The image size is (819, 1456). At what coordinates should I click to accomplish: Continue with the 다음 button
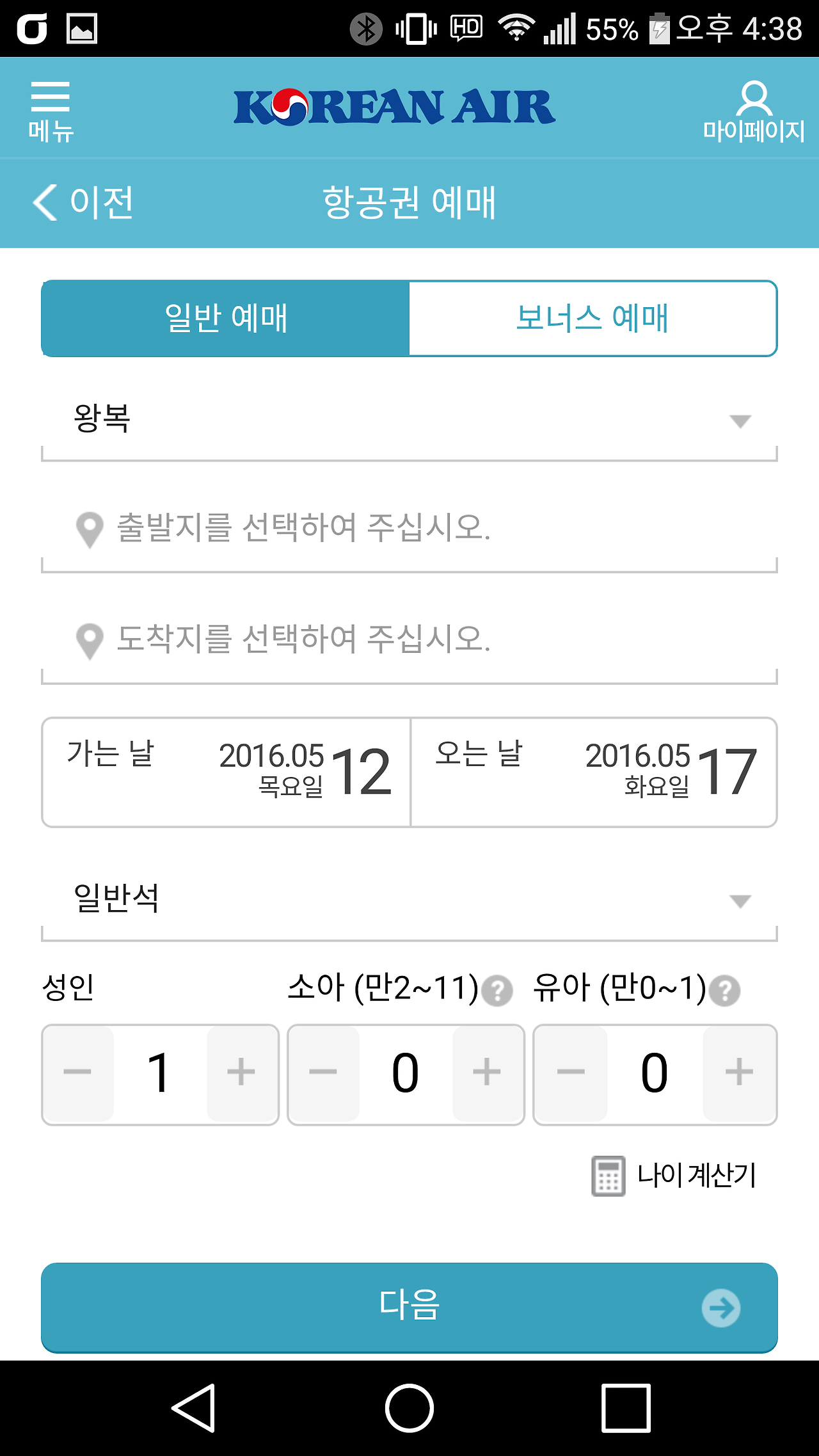(409, 1308)
